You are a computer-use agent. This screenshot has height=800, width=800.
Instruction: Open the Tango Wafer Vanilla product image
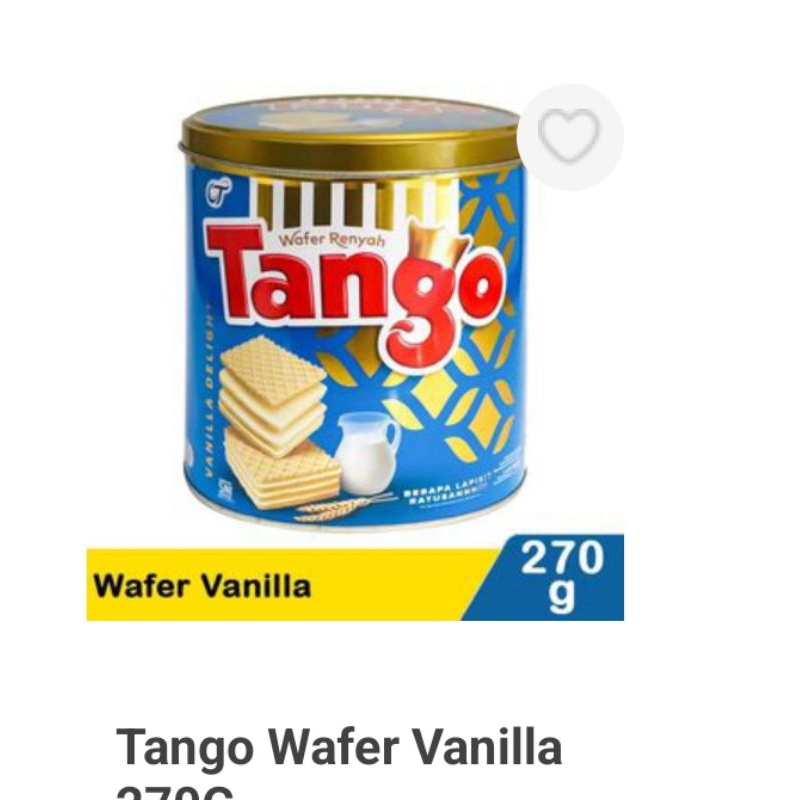point(355,352)
